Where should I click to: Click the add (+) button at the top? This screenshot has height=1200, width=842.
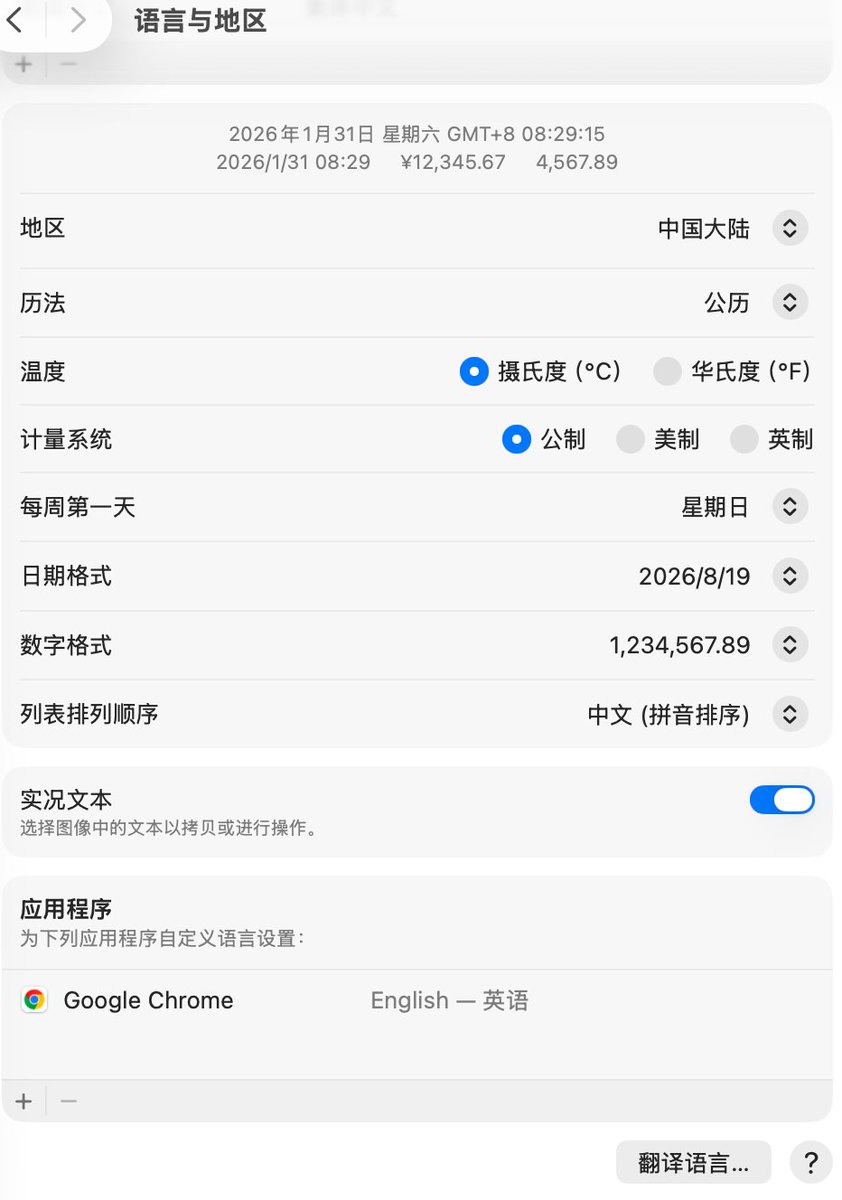tap(22, 64)
